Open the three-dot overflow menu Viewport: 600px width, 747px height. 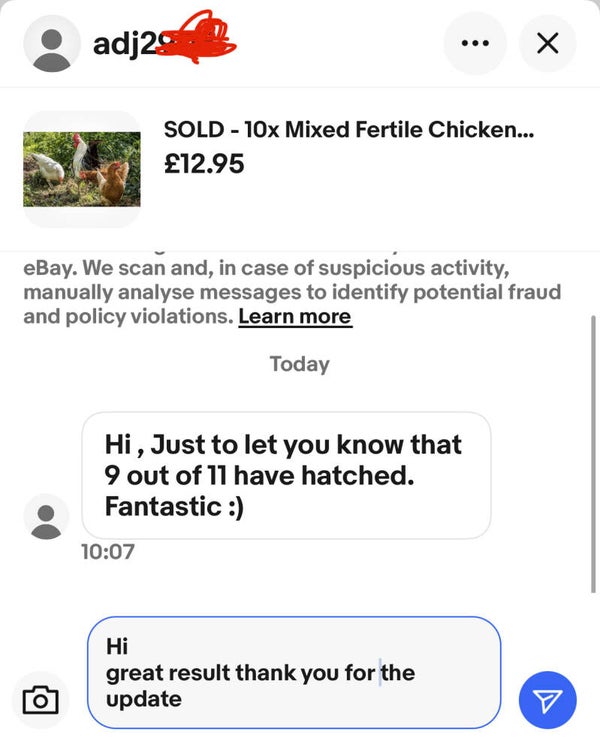[475, 44]
